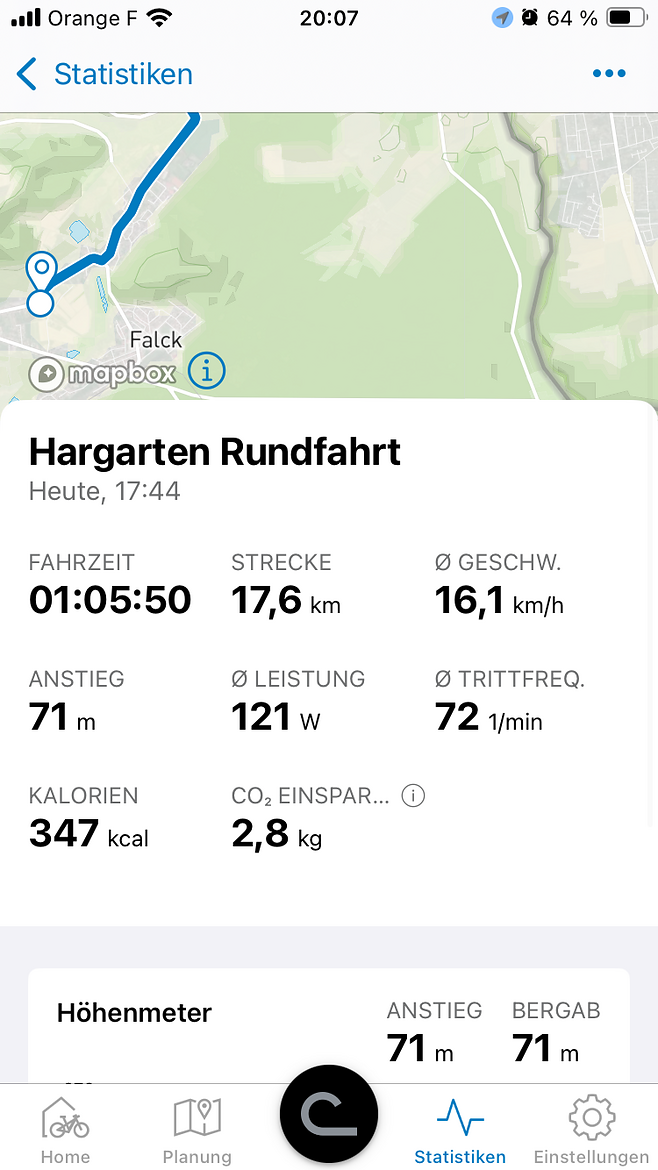Viewport: 658px width, 1170px height.
Task: Open the three-dot overflow menu
Action: (x=609, y=73)
